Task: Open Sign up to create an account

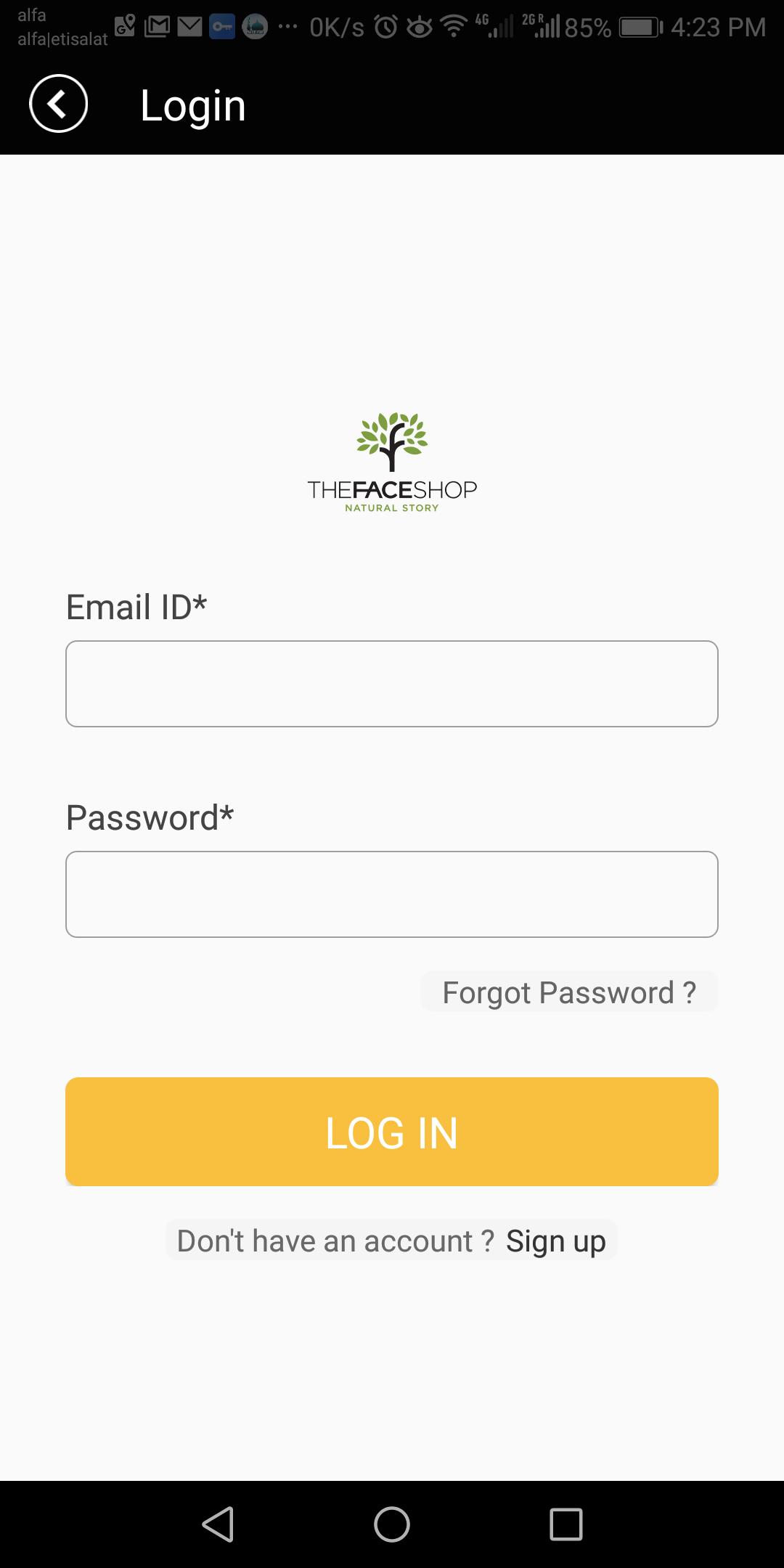Action: coord(555,1241)
